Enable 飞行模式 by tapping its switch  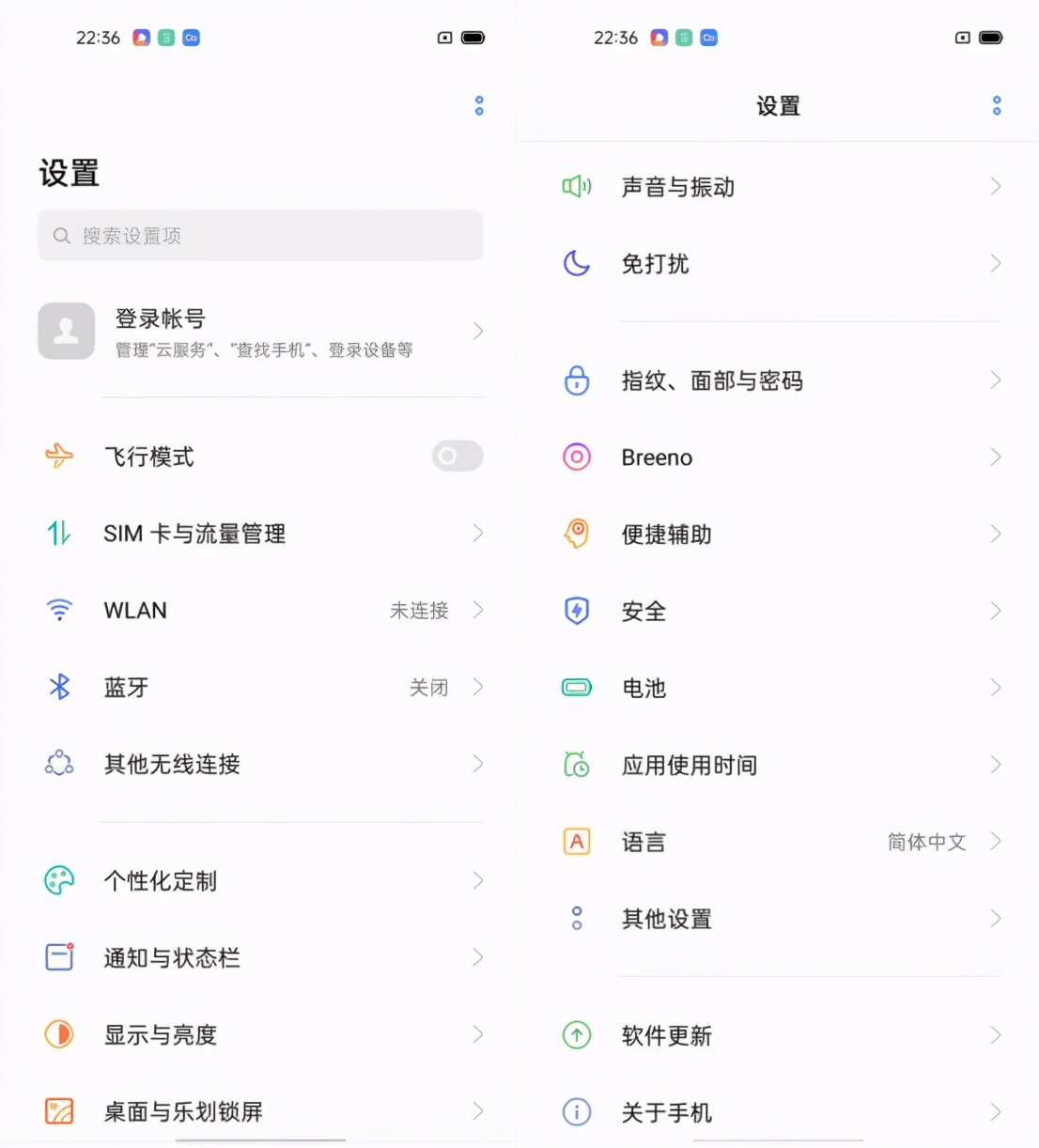pyautogui.click(x=457, y=457)
